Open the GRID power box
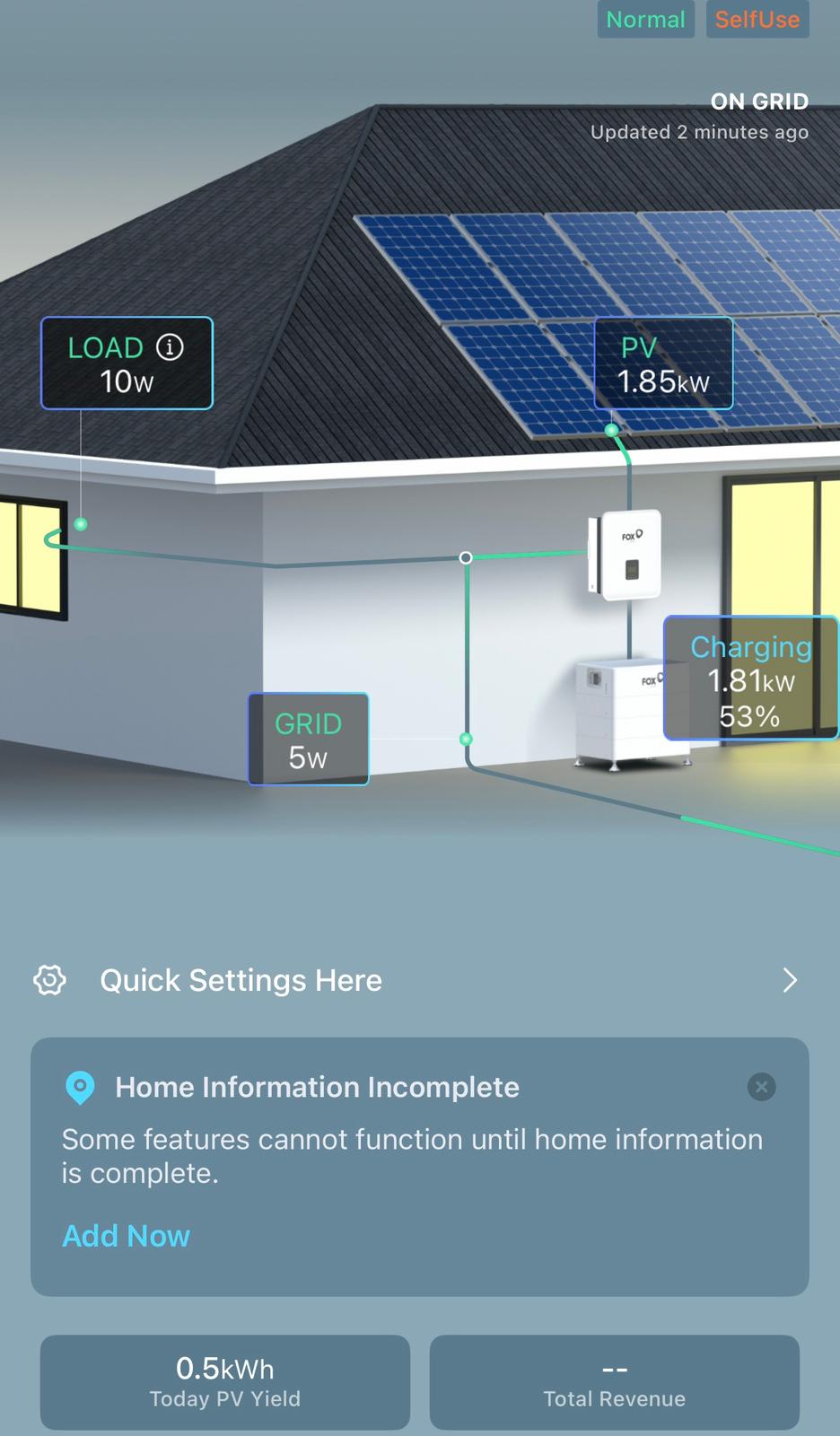The image size is (840, 1436). pos(308,740)
